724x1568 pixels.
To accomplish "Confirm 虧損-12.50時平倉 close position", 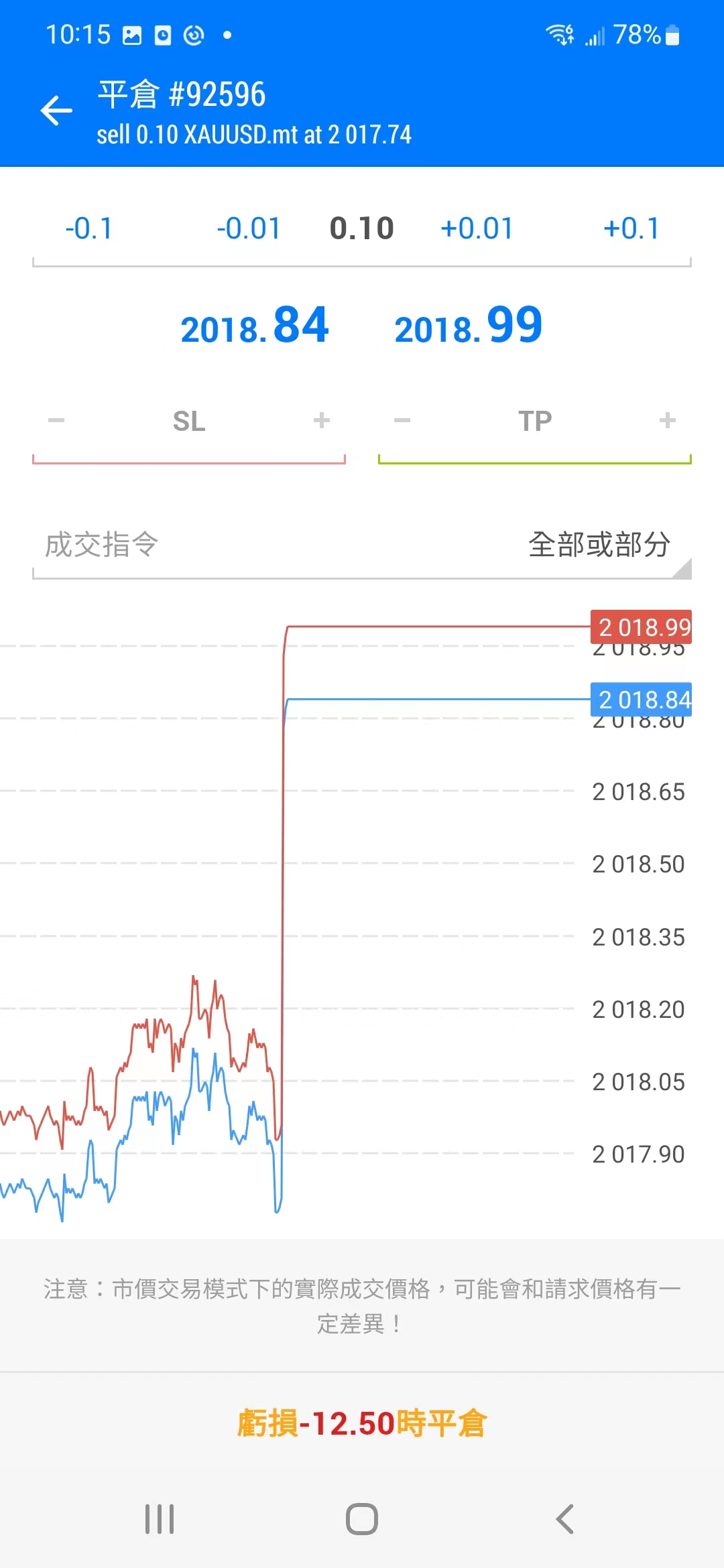I will (x=362, y=1423).
